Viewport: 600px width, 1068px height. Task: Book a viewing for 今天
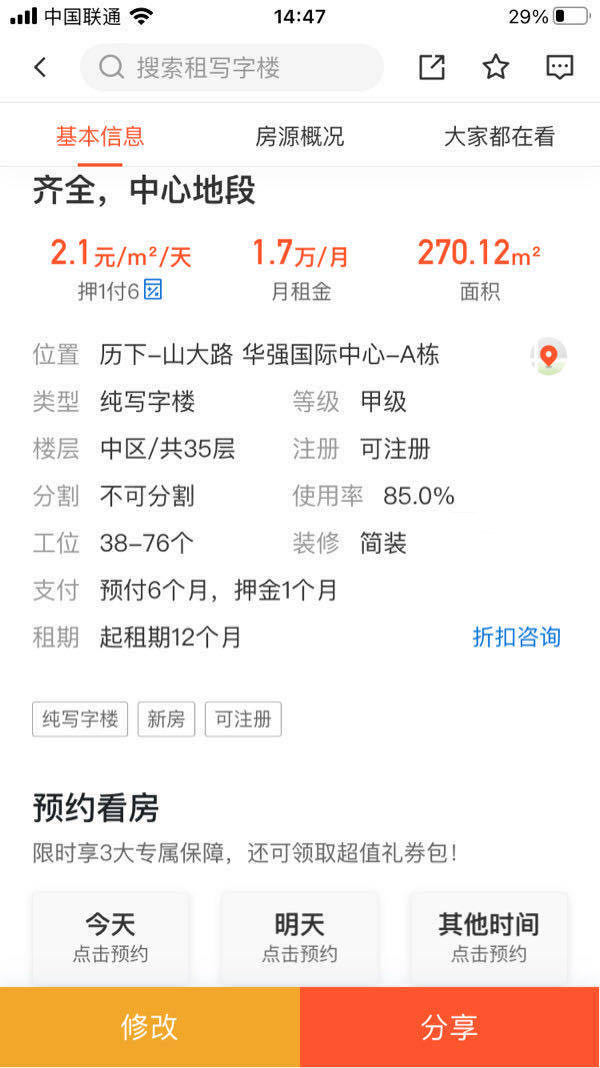tap(110, 936)
